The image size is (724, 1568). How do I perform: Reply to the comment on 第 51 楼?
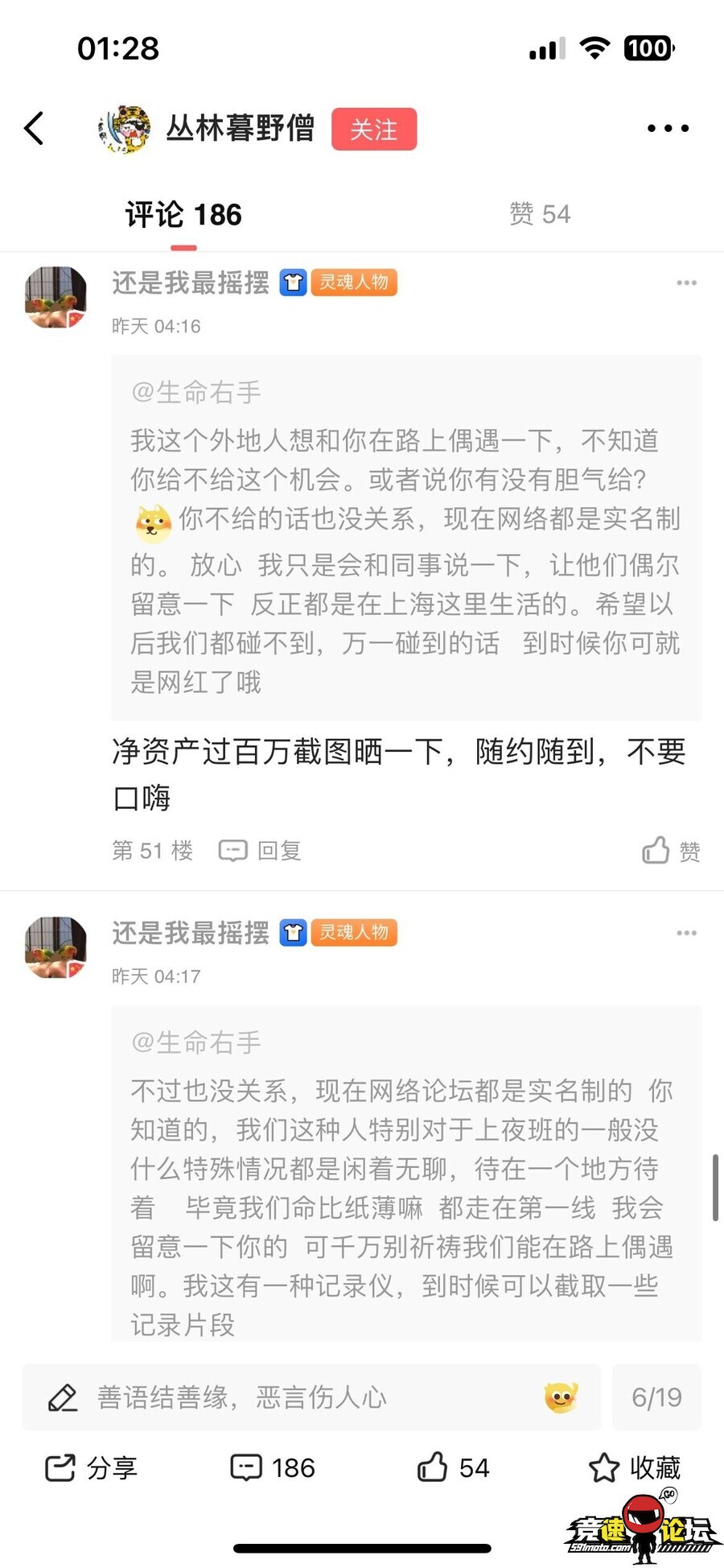click(x=261, y=850)
